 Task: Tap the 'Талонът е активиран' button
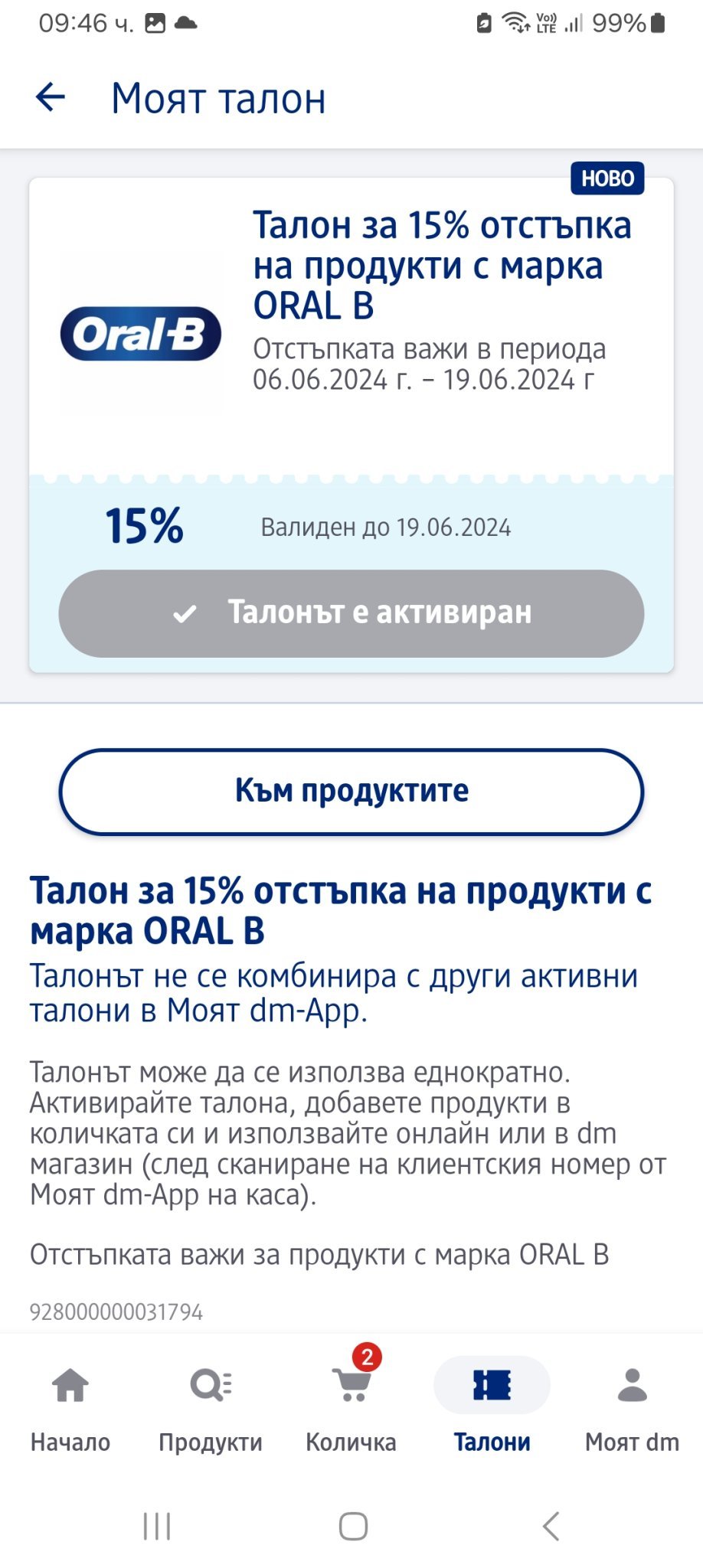[351, 613]
